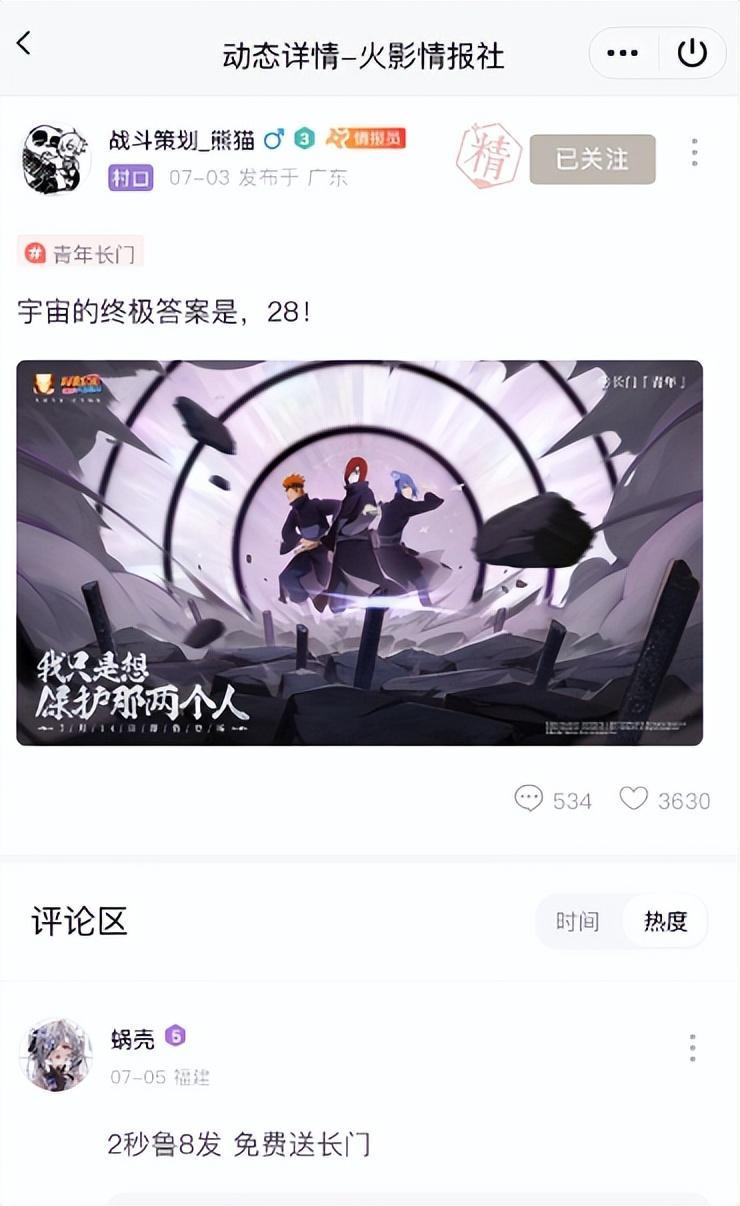
Task: Close the mini program with power icon
Action: click(692, 53)
